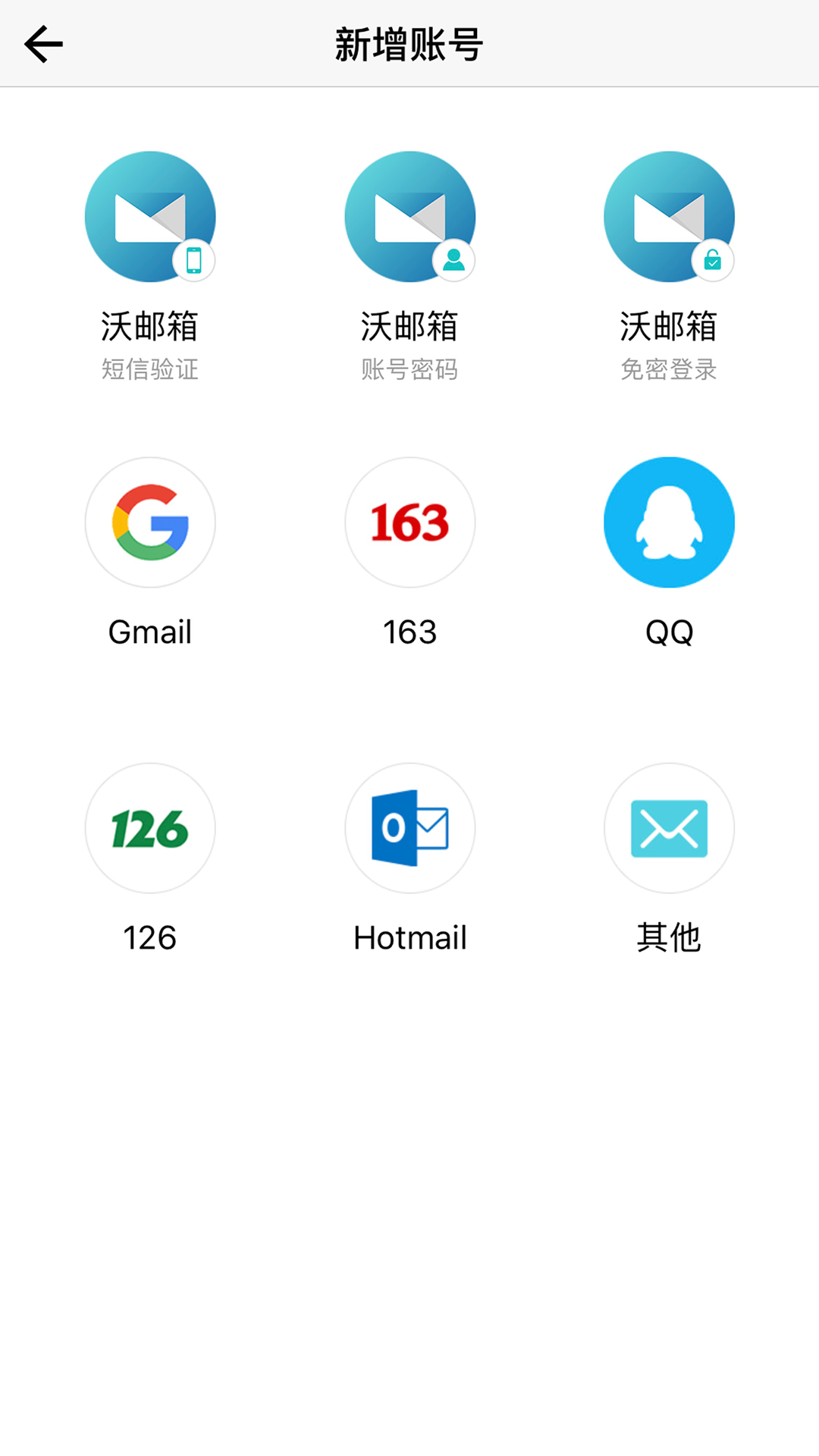Select the Hotmail account icon
The height and width of the screenshot is (1456, 819).
[409, 828]
